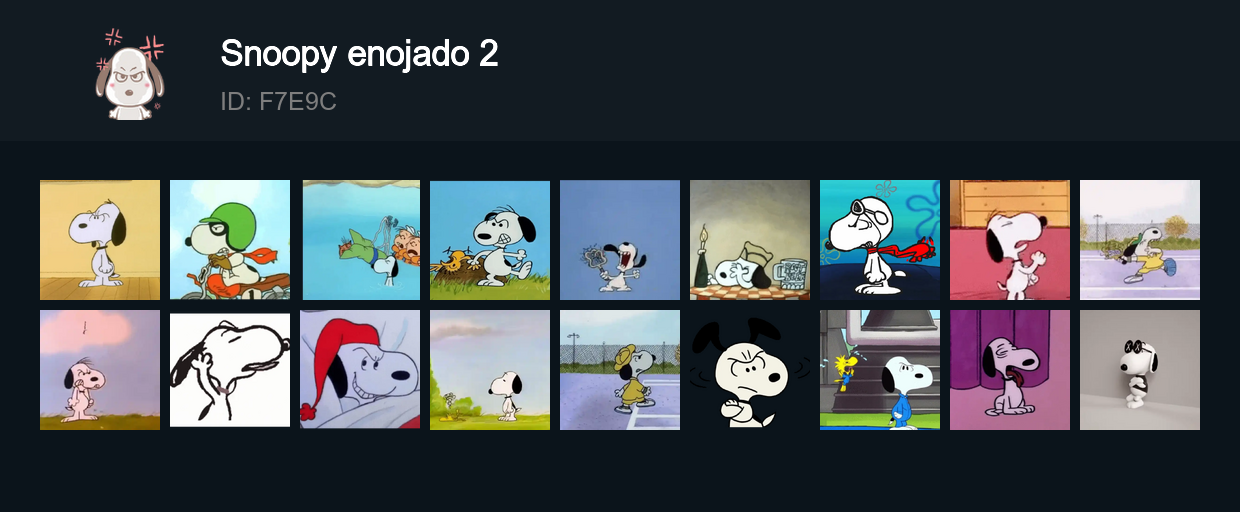The height and width of the screenshot is (512, 1240).
Task: Select Snoopy resting head on table sticker
Action: (x=750, y=240)
